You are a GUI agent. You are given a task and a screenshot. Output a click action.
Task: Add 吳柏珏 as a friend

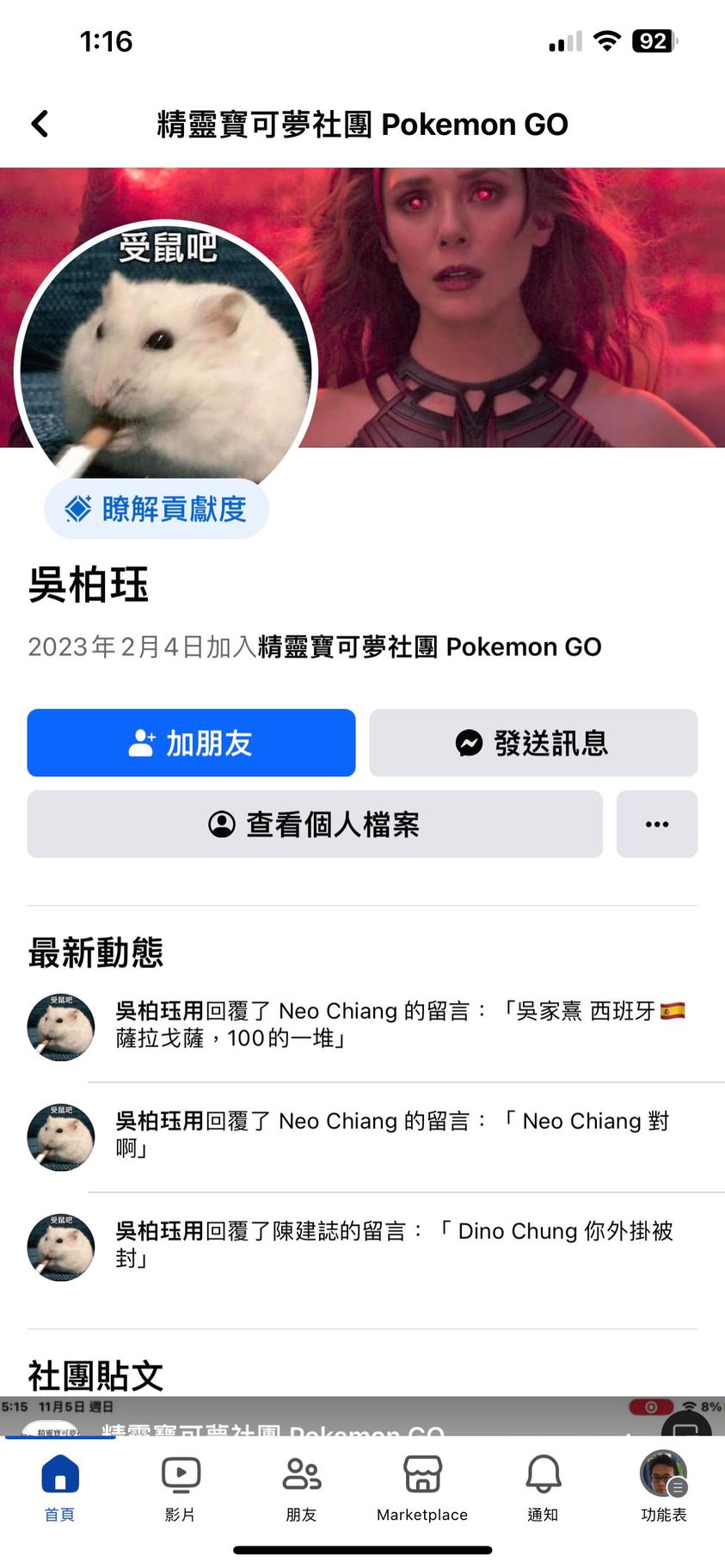[191, 743]
